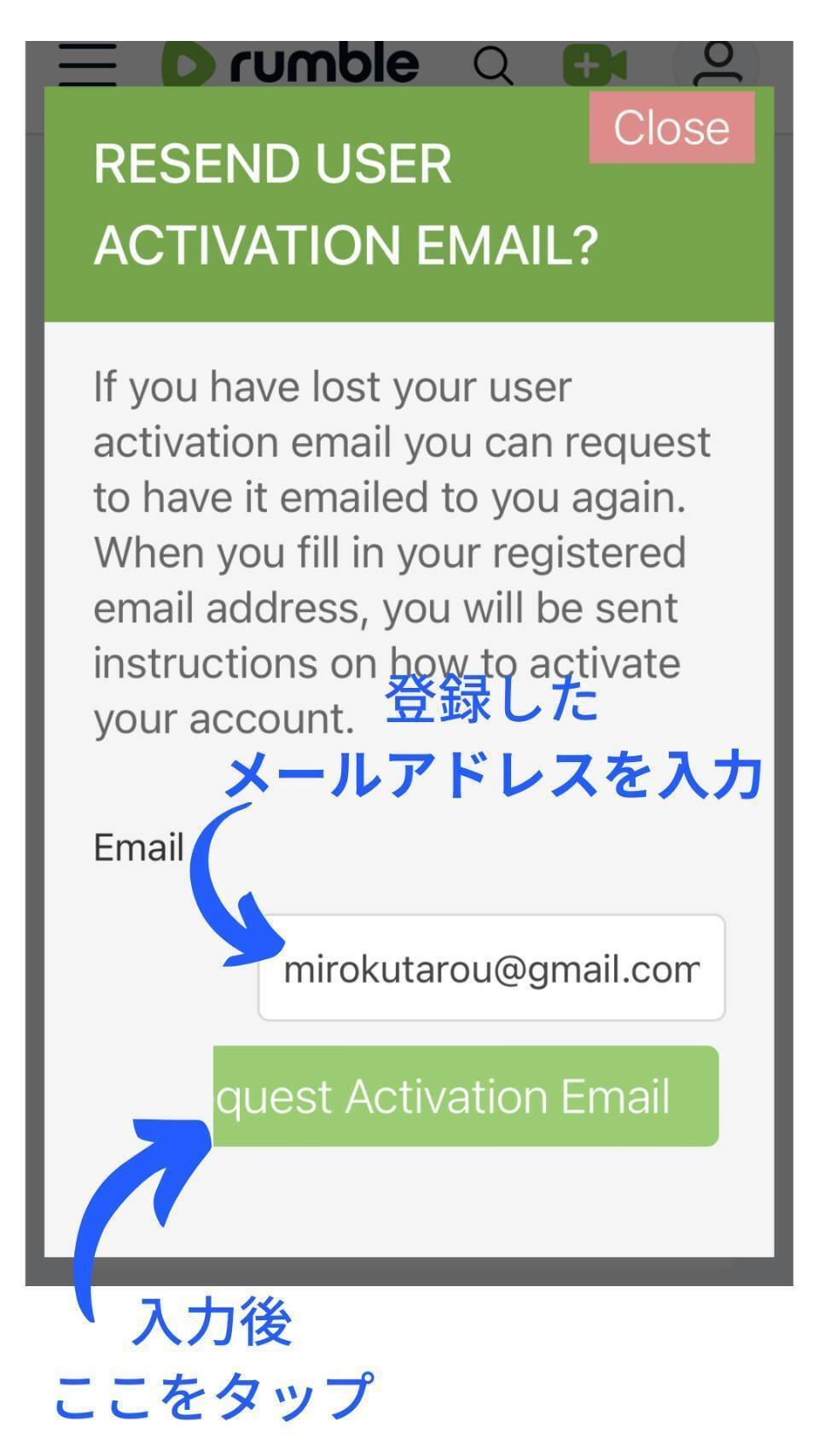
Task: Tap the Request Activation Email button
Action: click(466, 1096)
